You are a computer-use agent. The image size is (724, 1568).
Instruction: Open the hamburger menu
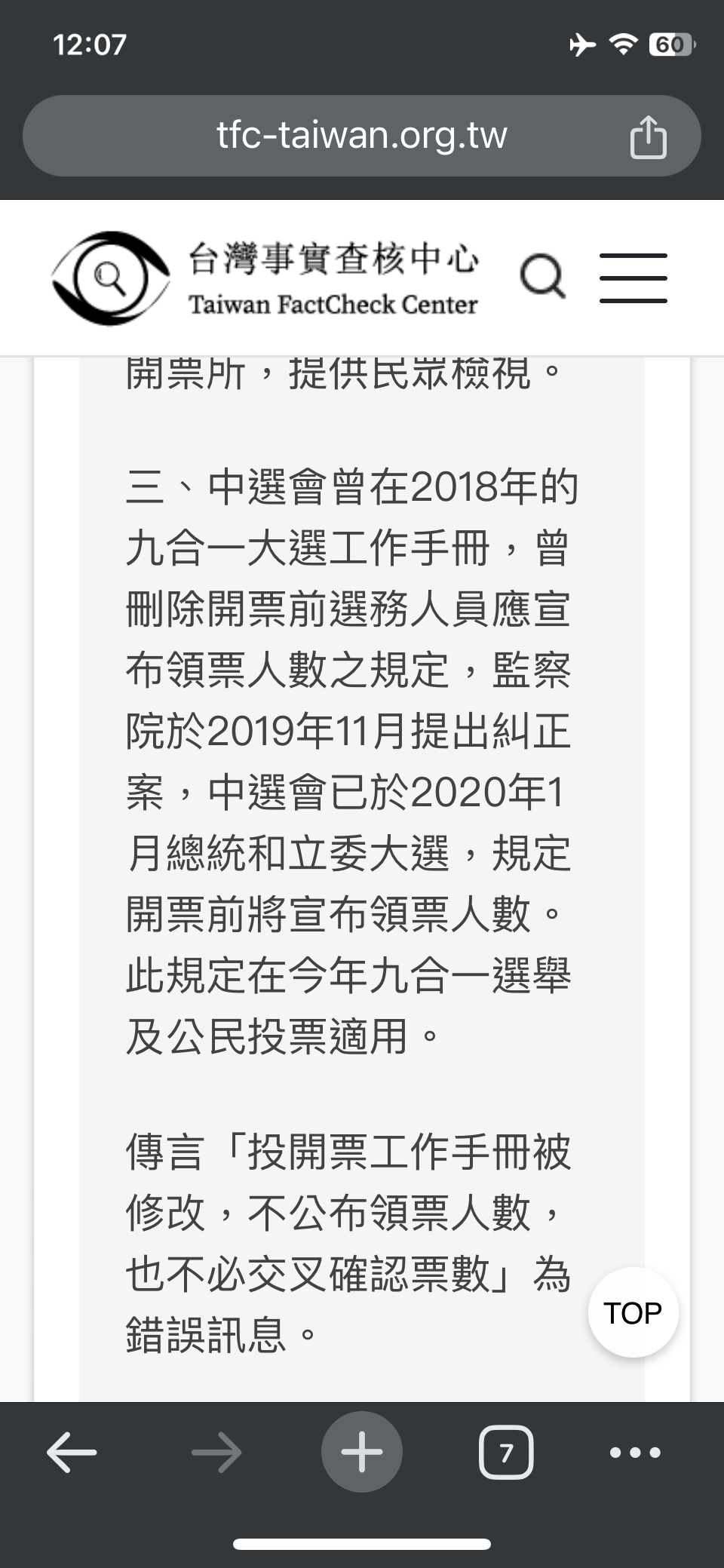(x=633, y=278)
